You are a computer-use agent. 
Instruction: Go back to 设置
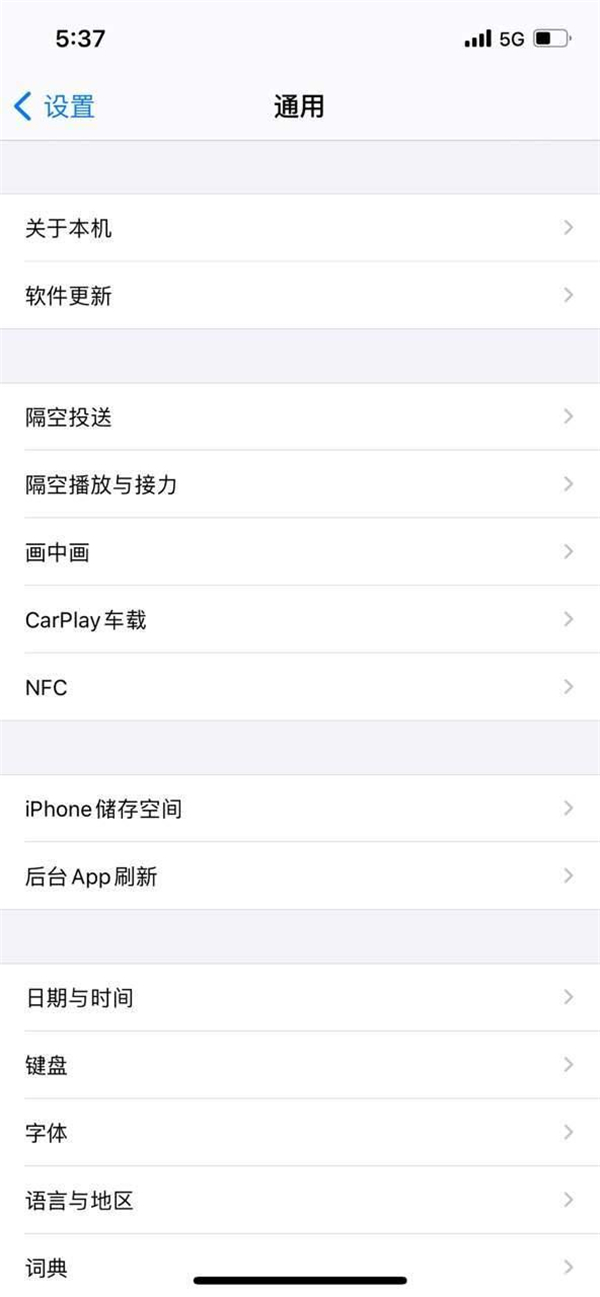point(55,106)
